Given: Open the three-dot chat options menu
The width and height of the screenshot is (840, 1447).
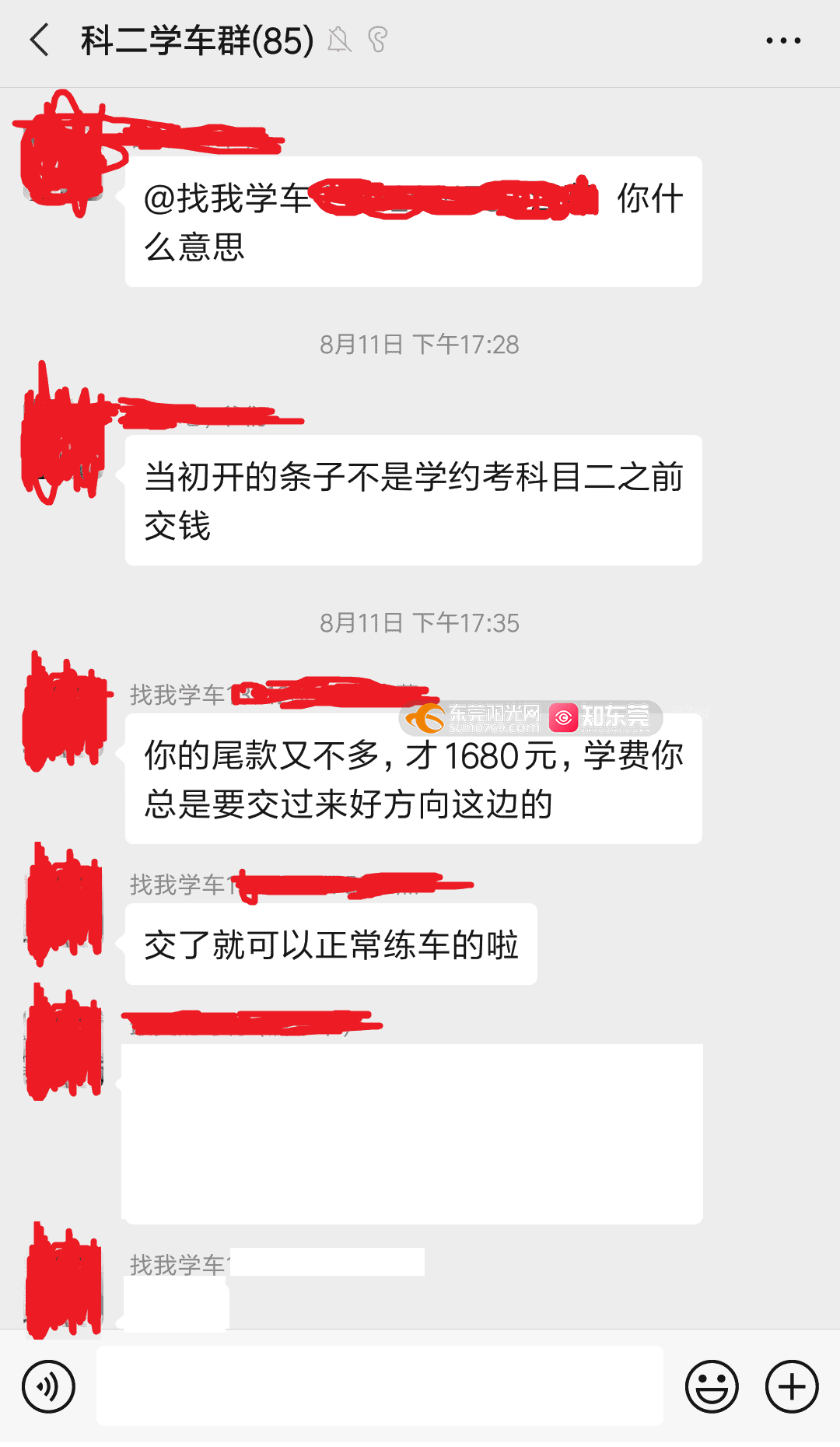Looking at the screenshot, I should click(x=783, y=40).
